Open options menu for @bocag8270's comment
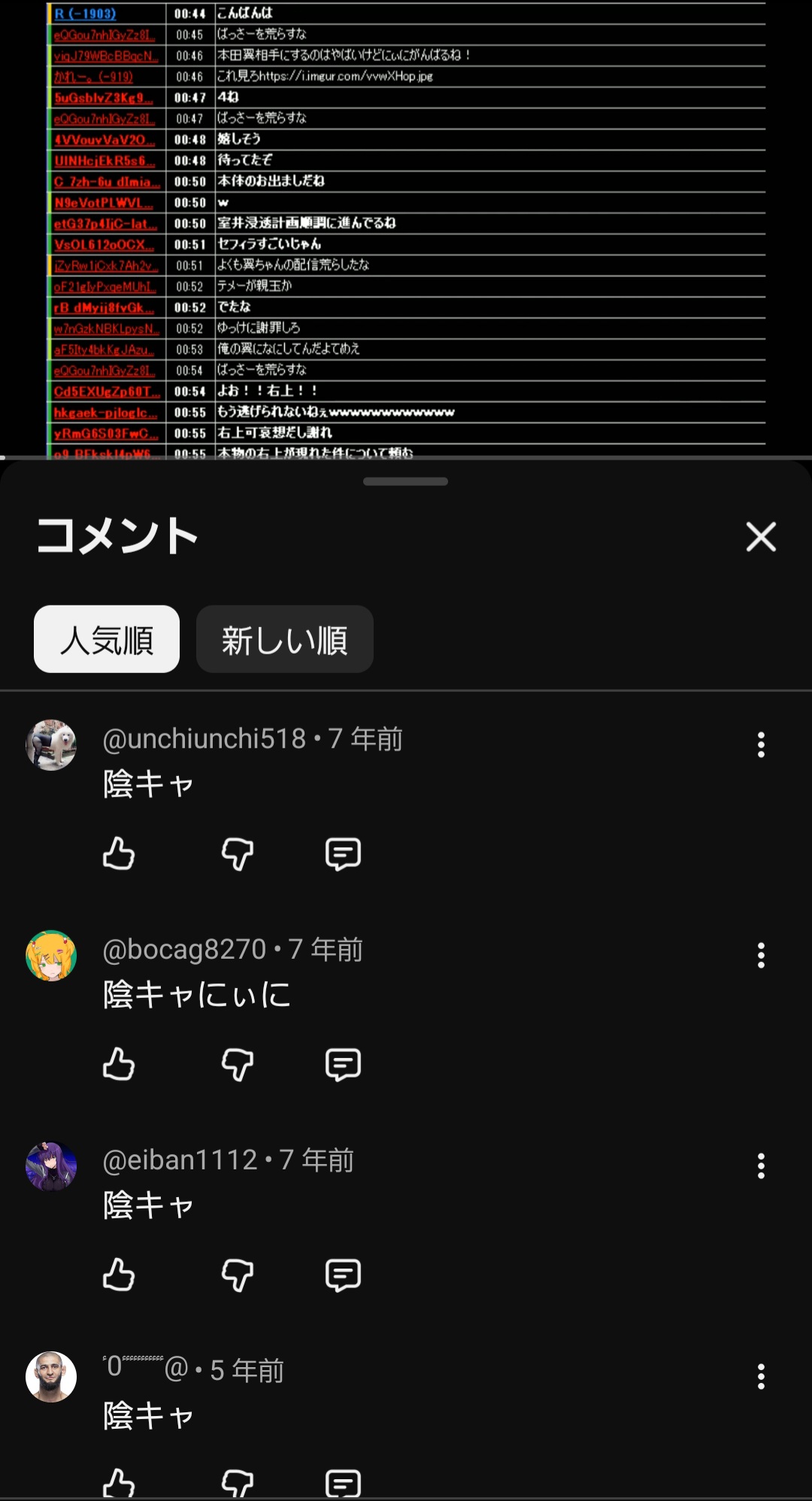 click(761, 955)
